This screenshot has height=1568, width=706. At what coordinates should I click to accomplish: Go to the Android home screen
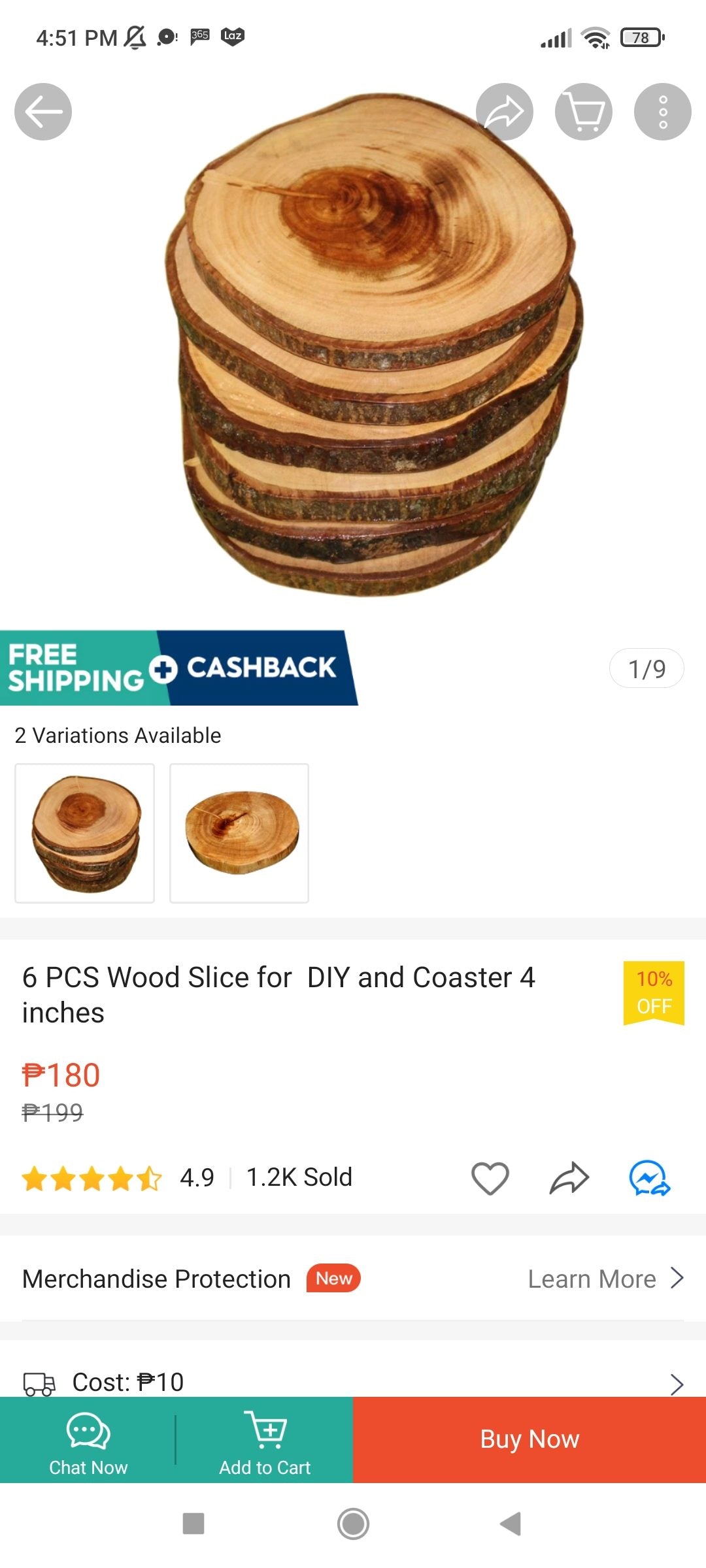pyautogui.click(x=353, y=1524)
